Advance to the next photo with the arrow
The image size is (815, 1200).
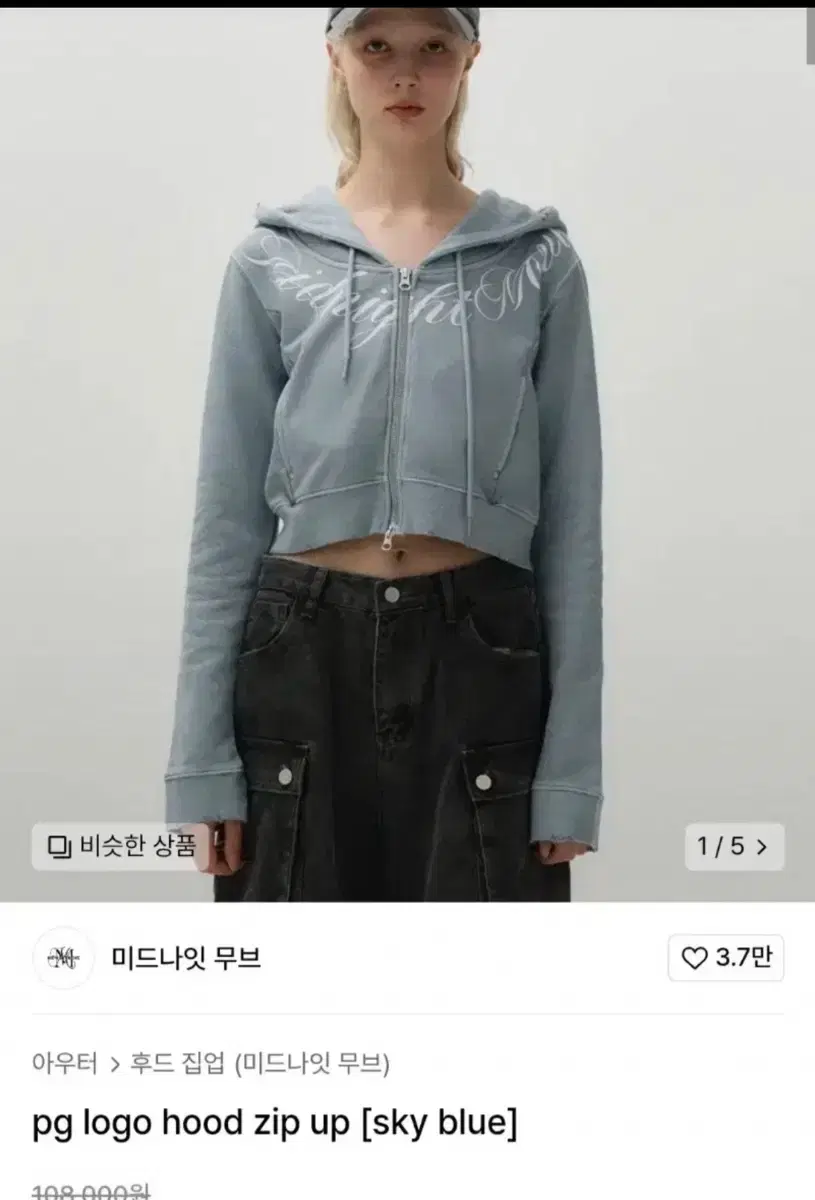pyautogui.click(x=762, y=846)
